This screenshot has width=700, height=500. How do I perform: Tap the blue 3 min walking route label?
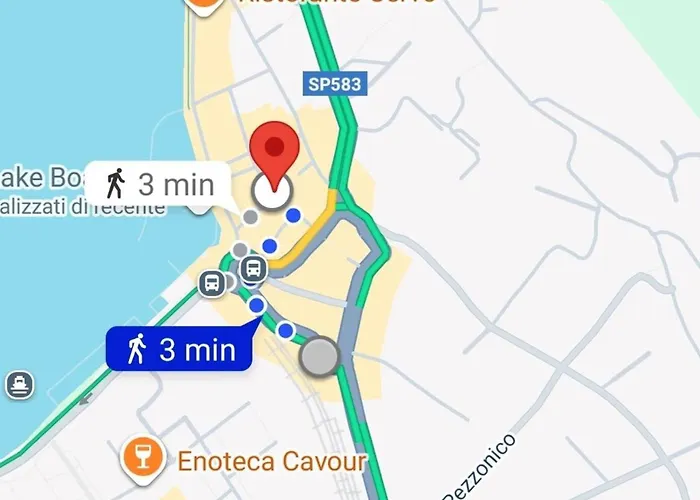pos(178,350)
